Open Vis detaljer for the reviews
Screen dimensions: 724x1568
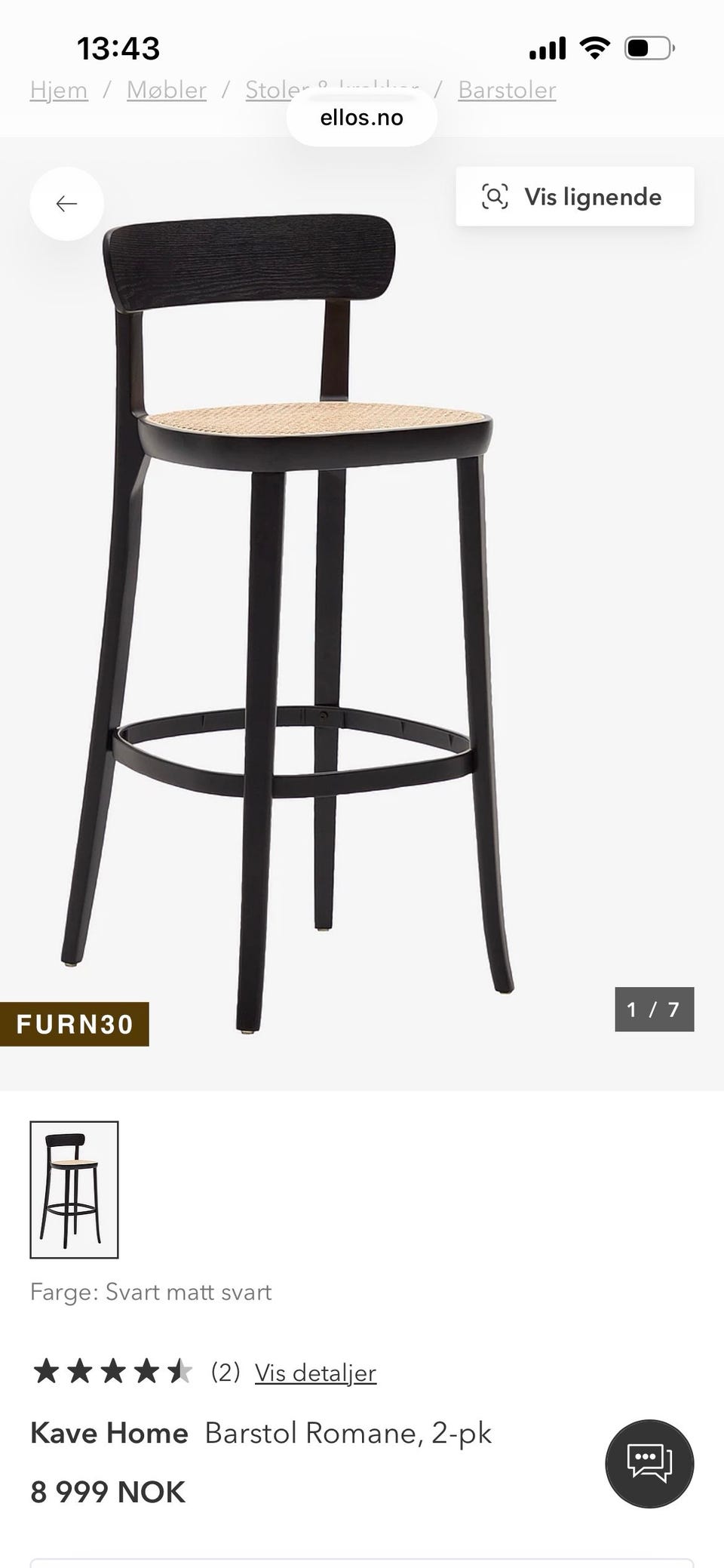[315, 1373]
